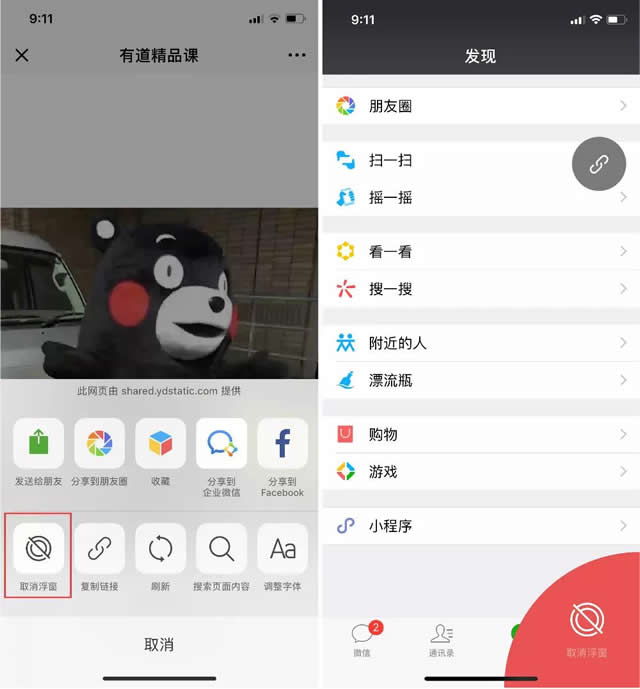This screenshot has width=640, height=689.
Task: Share to 企业微信
Action: pos(221,444)
